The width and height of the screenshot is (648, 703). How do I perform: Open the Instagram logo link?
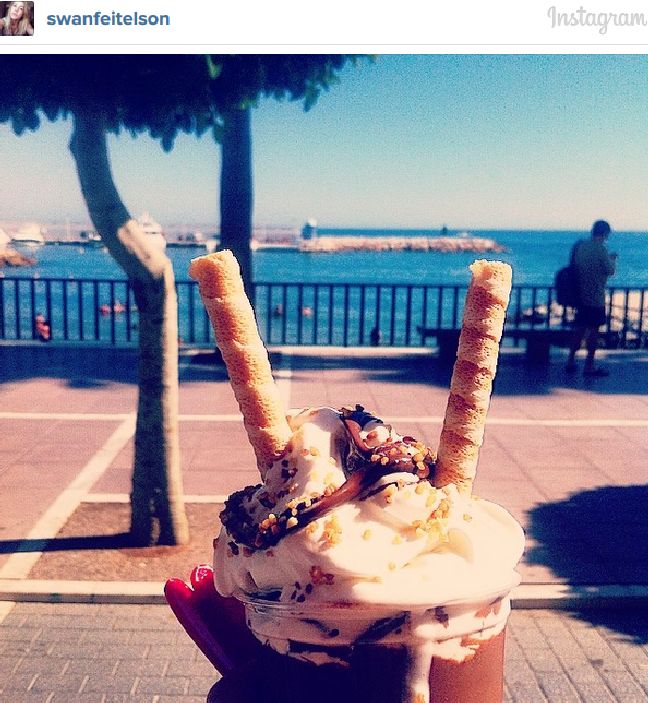[x=596, y=19]
